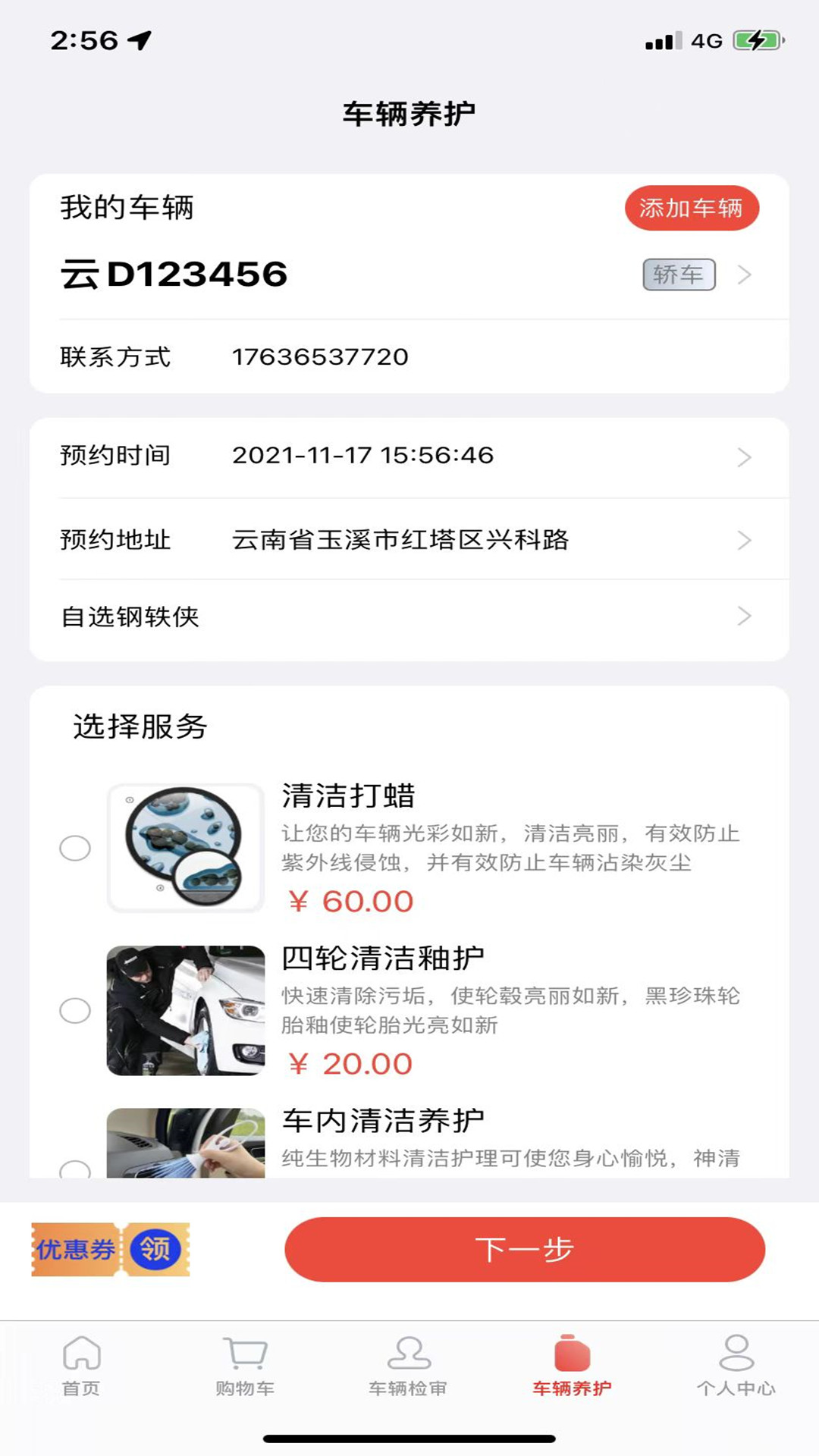819x1456 pixels.
Task: Select the 四轮清洁釉护 service radio button
Action: click(x=75, y=1010)
